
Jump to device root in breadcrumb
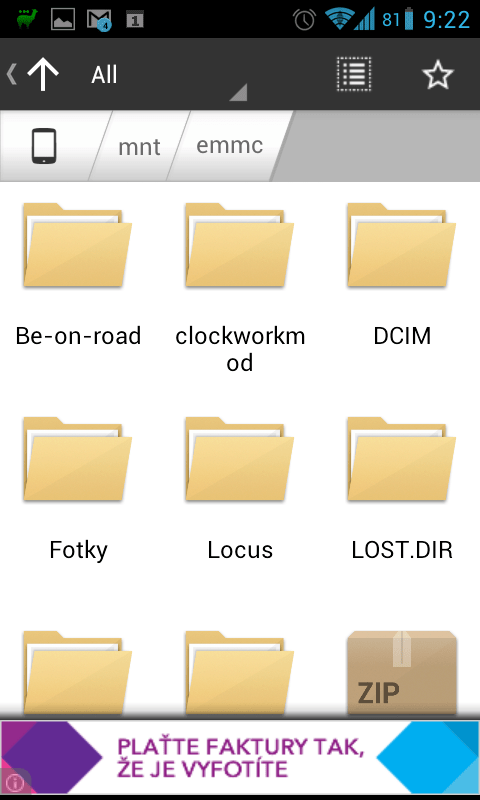pyautogui.click(x=44, y=146)
